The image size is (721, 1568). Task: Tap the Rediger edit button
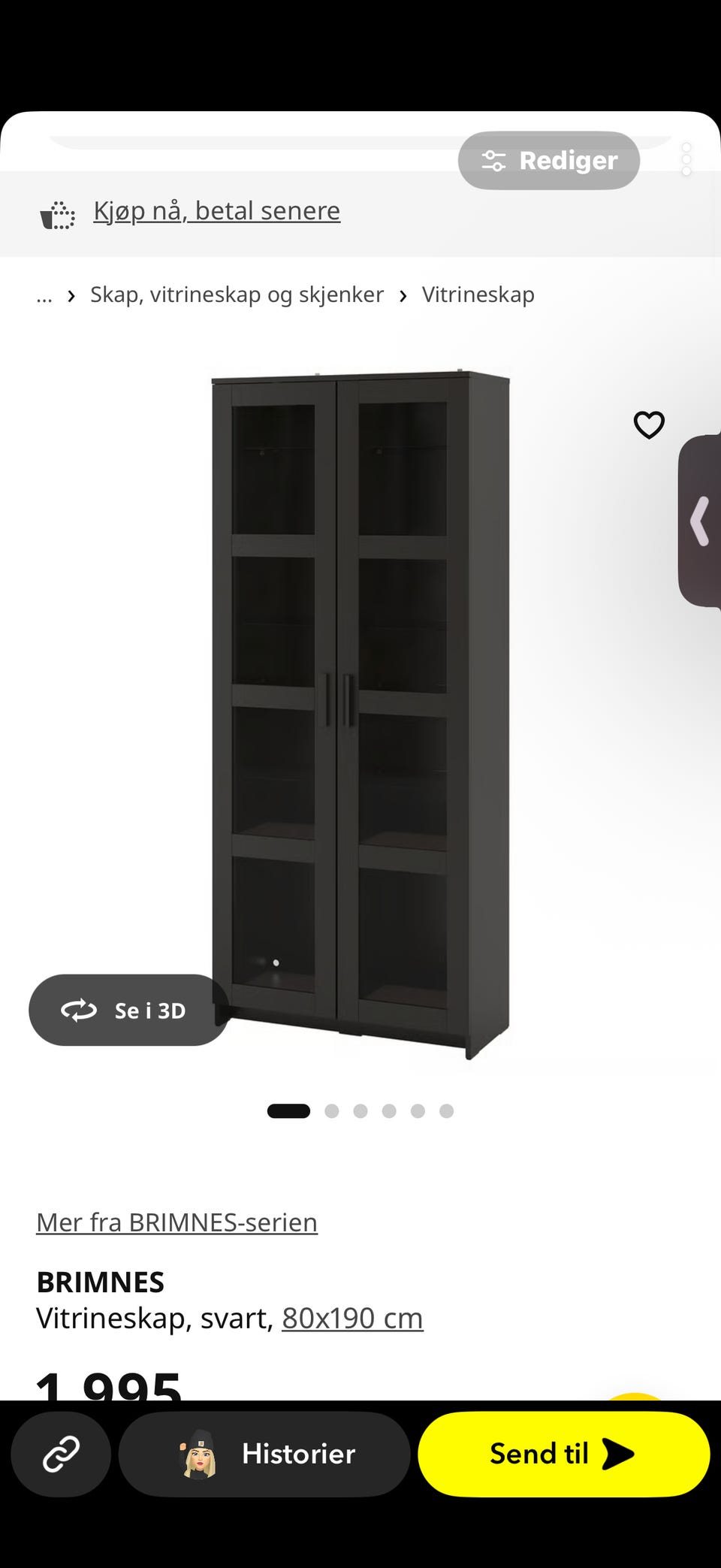(x=548, y=160)
